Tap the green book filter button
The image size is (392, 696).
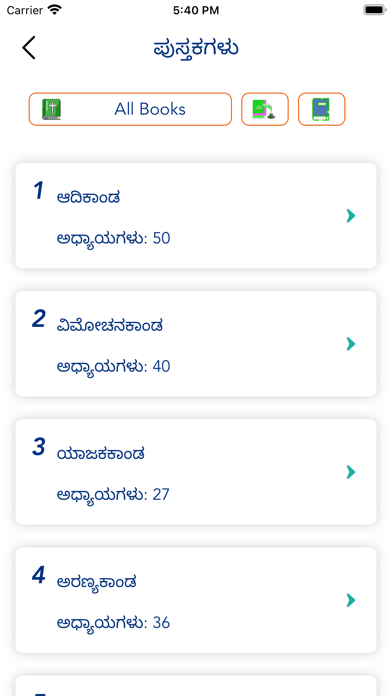(265, 109)
